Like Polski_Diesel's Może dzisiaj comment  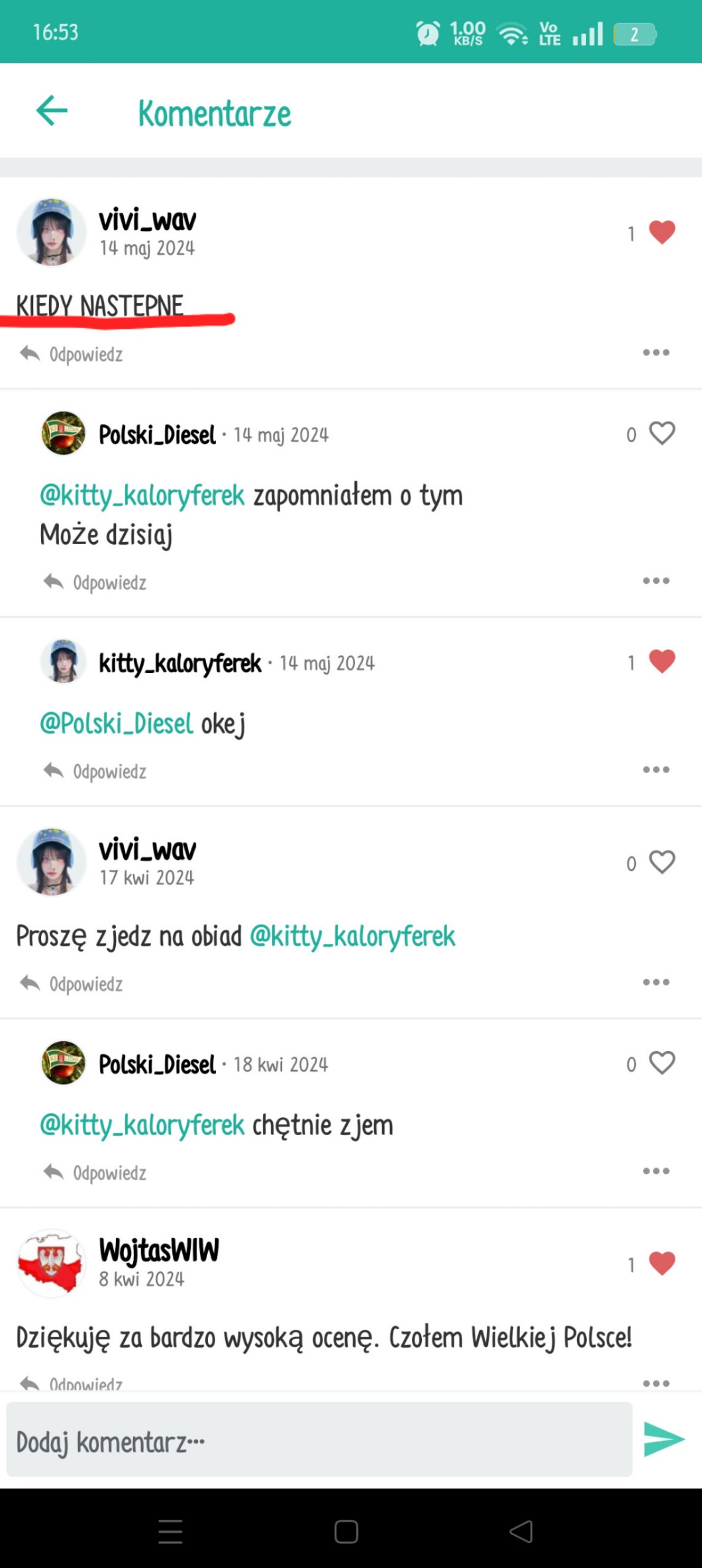tap(662, 434)
